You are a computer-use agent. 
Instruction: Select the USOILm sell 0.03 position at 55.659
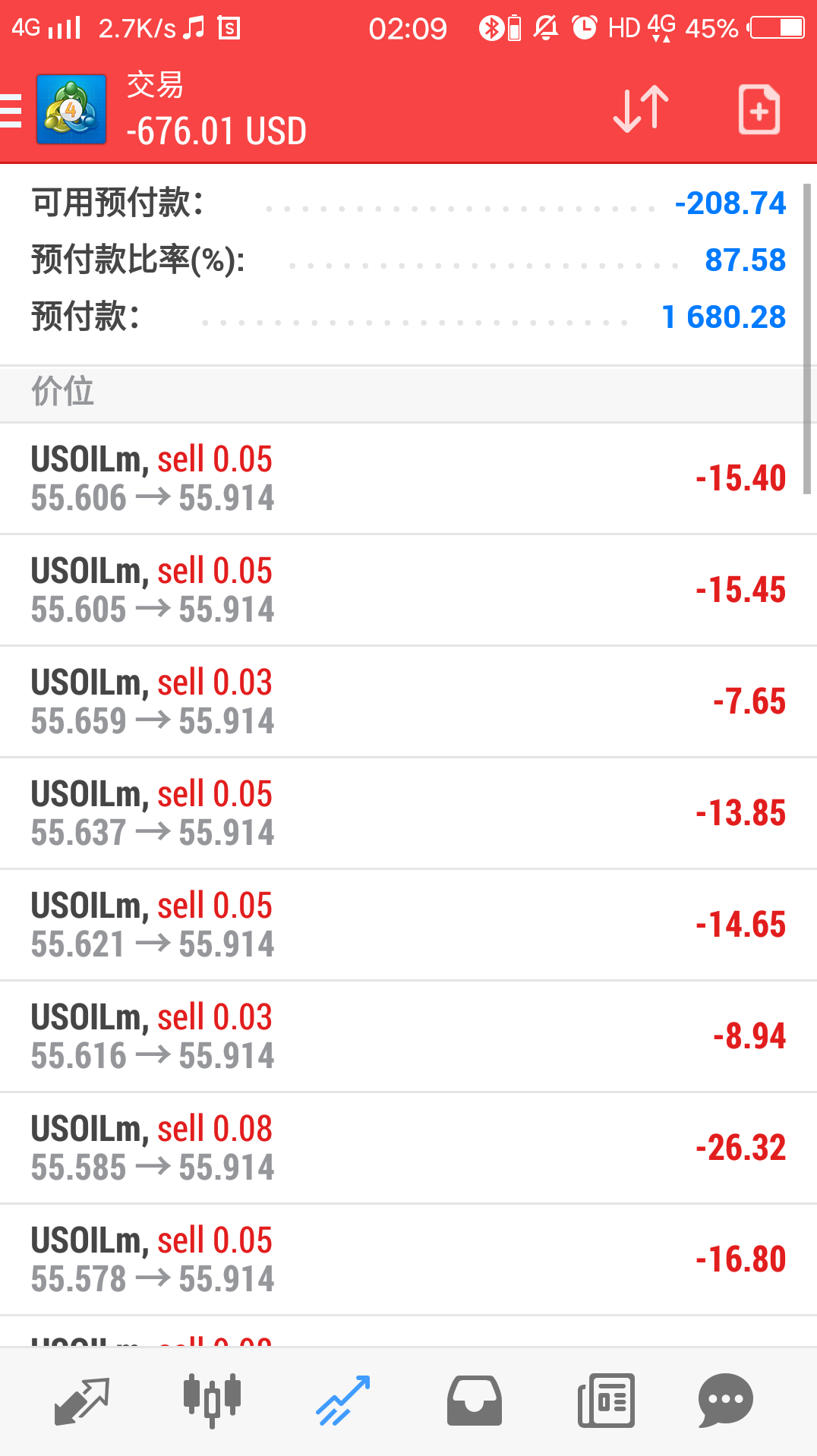[x=408, y=701]
